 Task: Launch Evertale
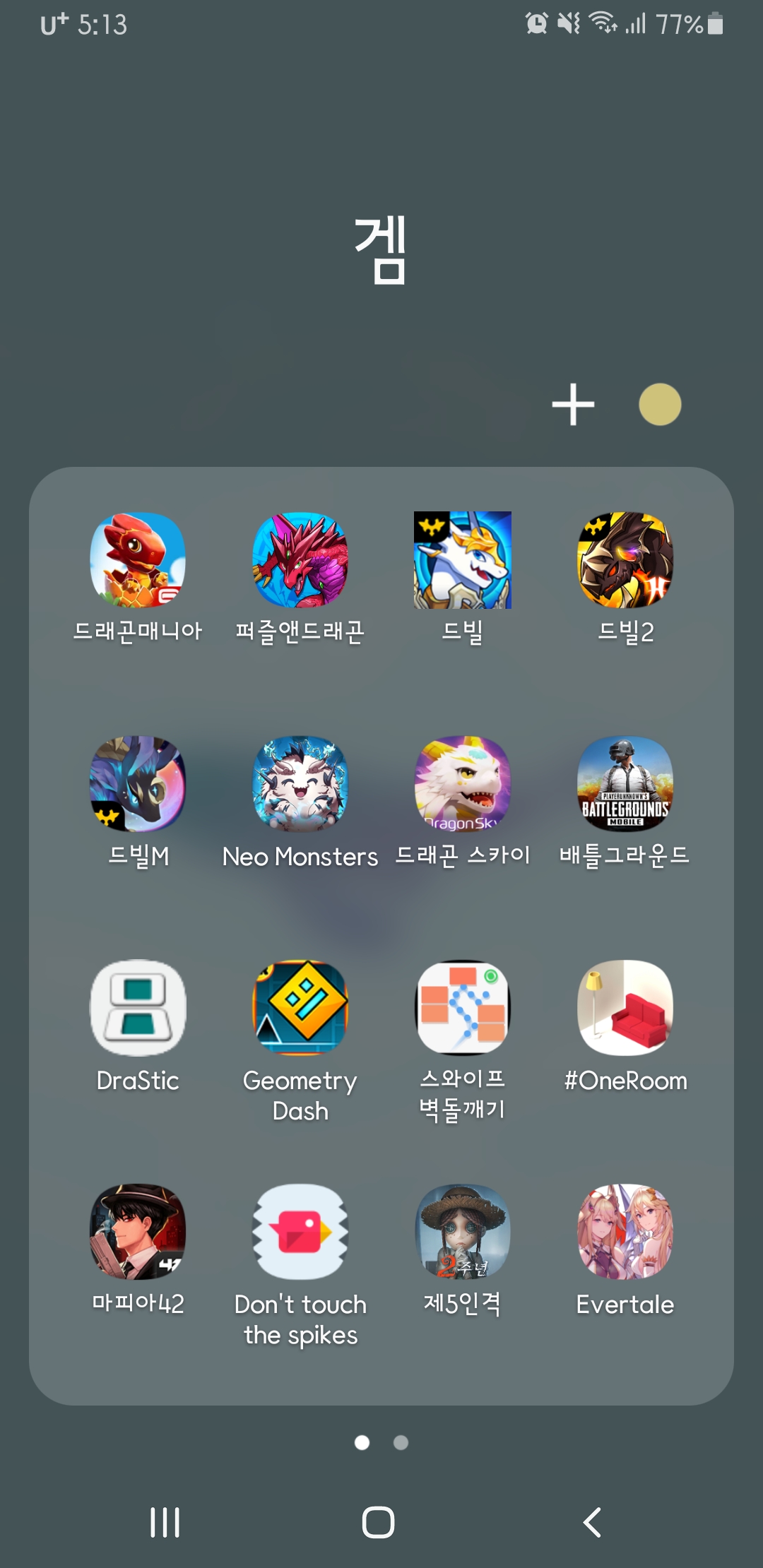625,1232
